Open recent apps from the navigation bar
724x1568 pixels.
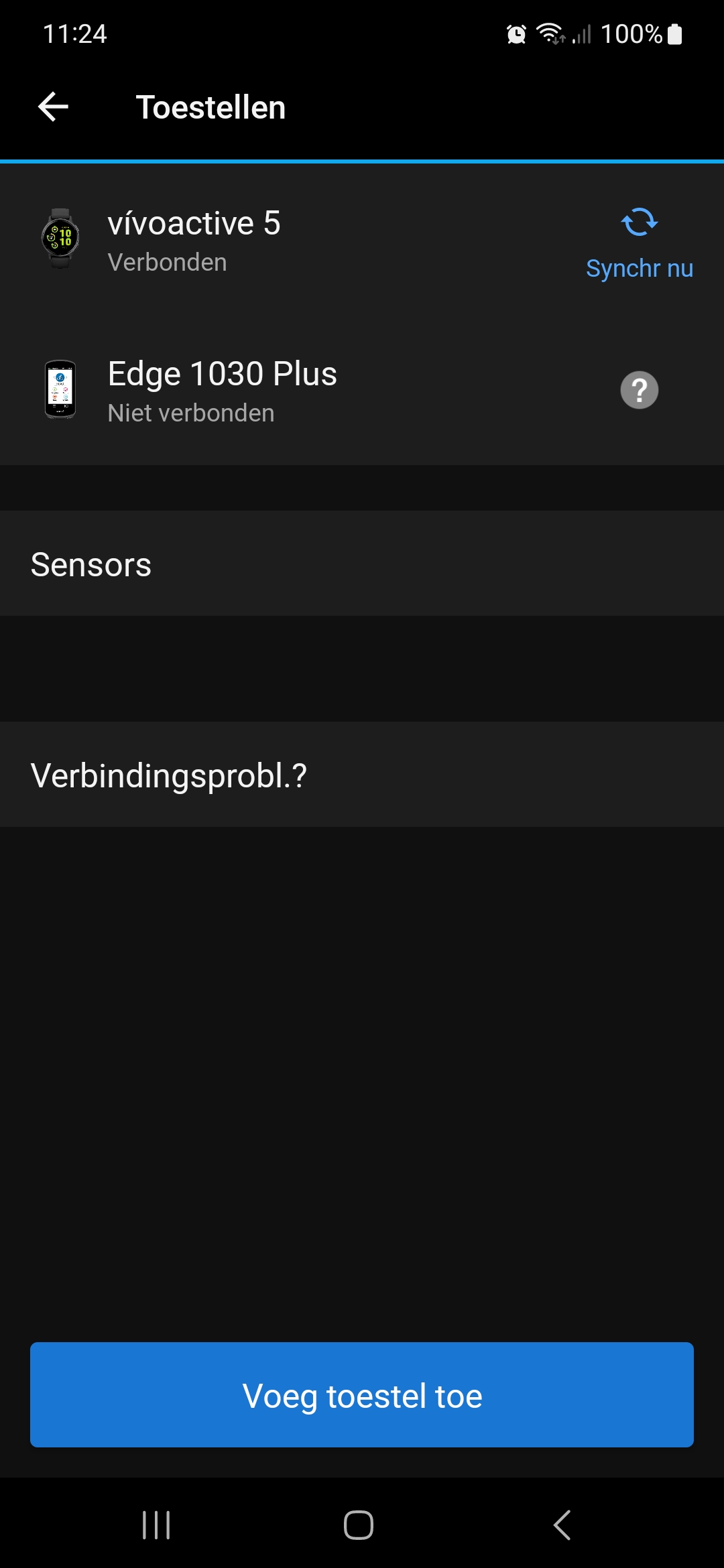[156, 1525]
